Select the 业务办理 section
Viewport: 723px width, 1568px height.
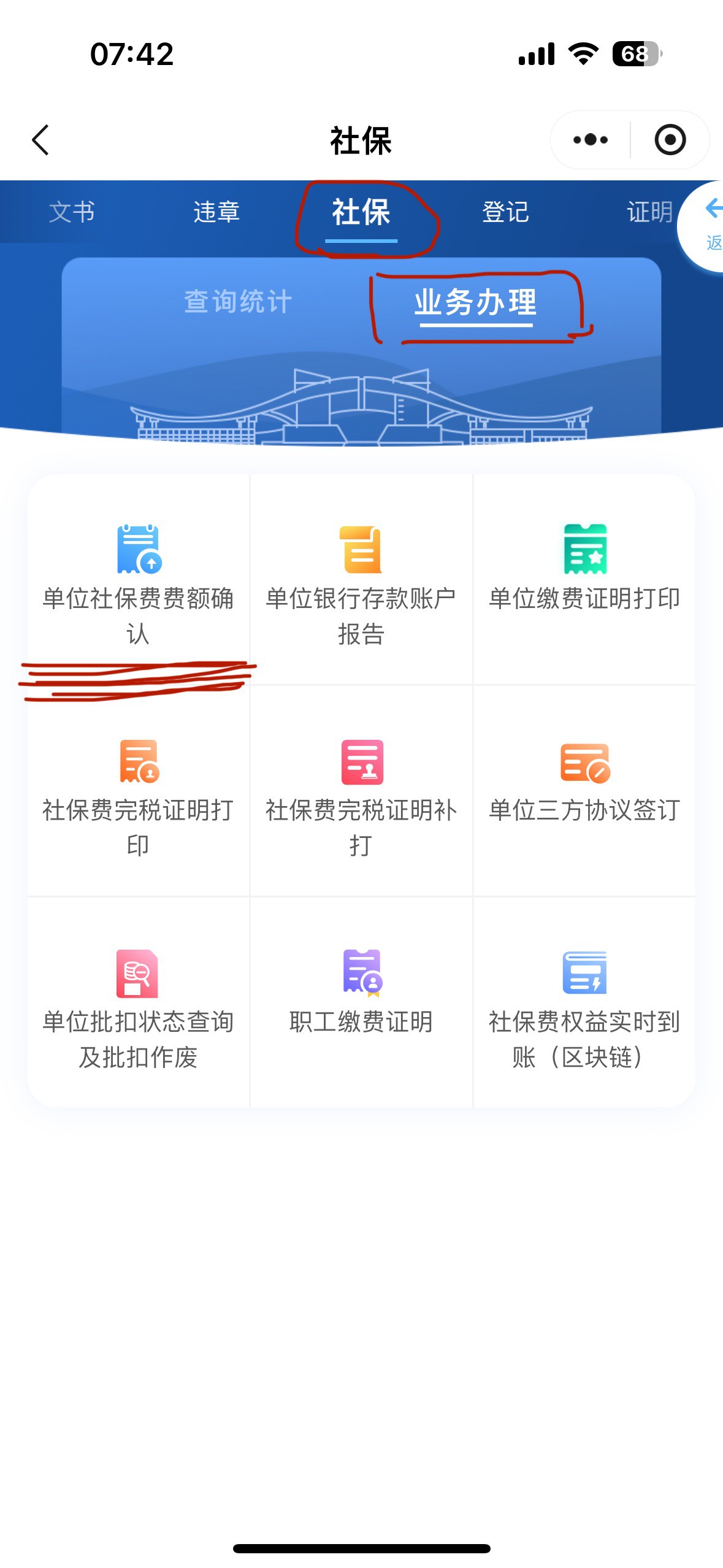(476, 302)
